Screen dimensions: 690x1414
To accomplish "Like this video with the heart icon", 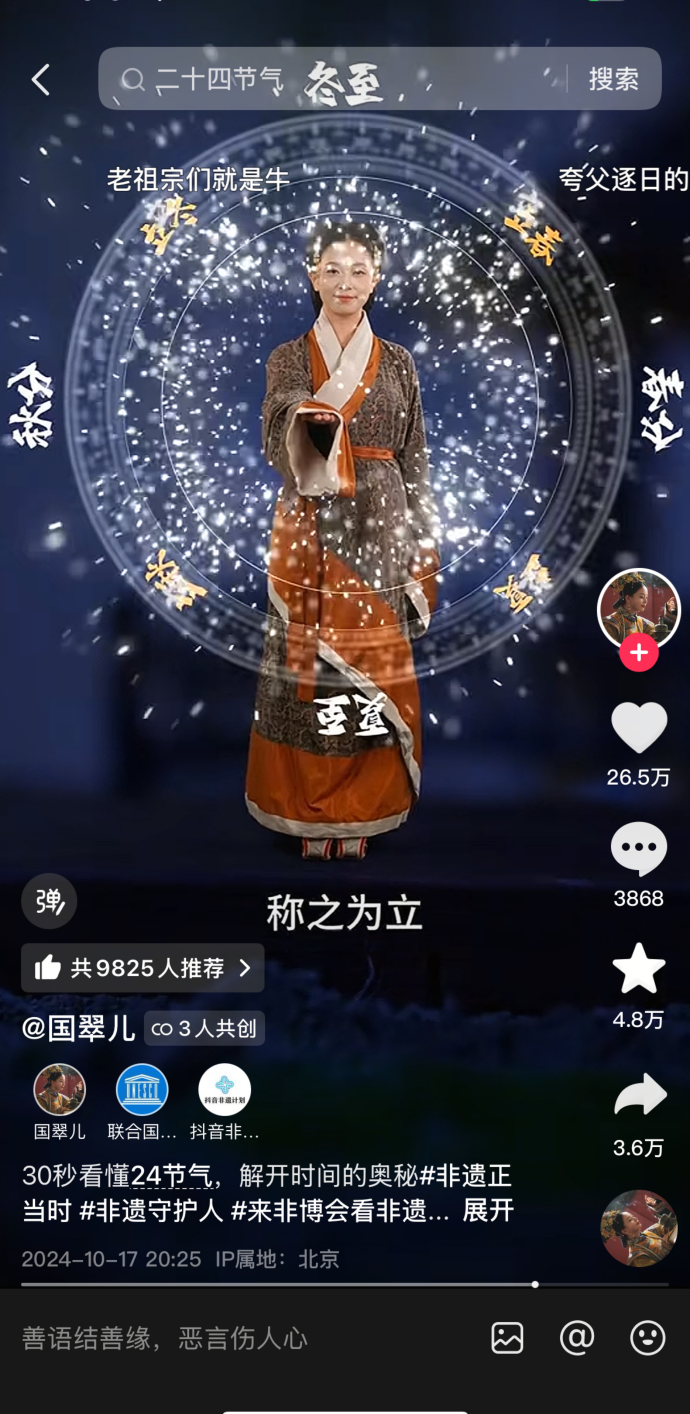I will (x=638, y=728).
